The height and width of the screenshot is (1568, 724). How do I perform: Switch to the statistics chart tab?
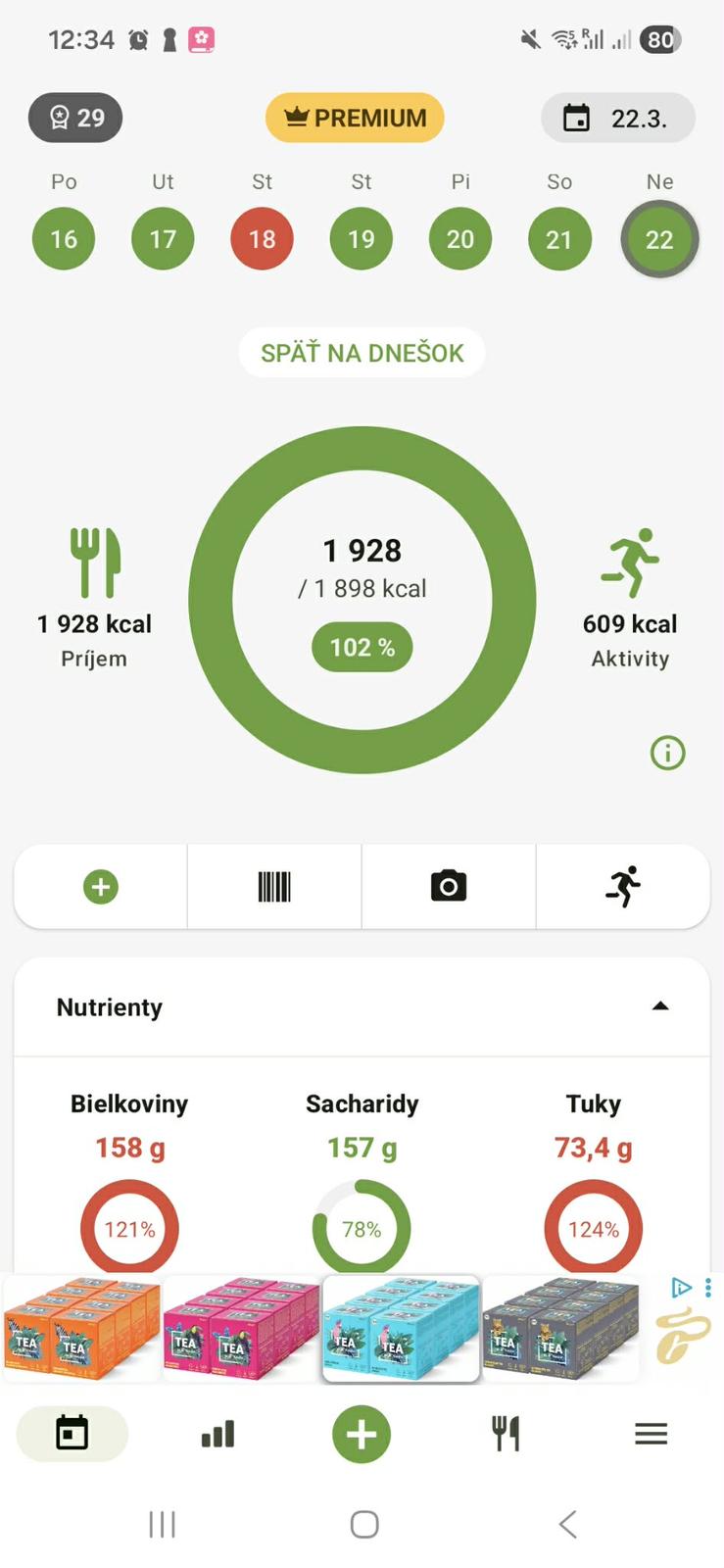pos(217,1434)
